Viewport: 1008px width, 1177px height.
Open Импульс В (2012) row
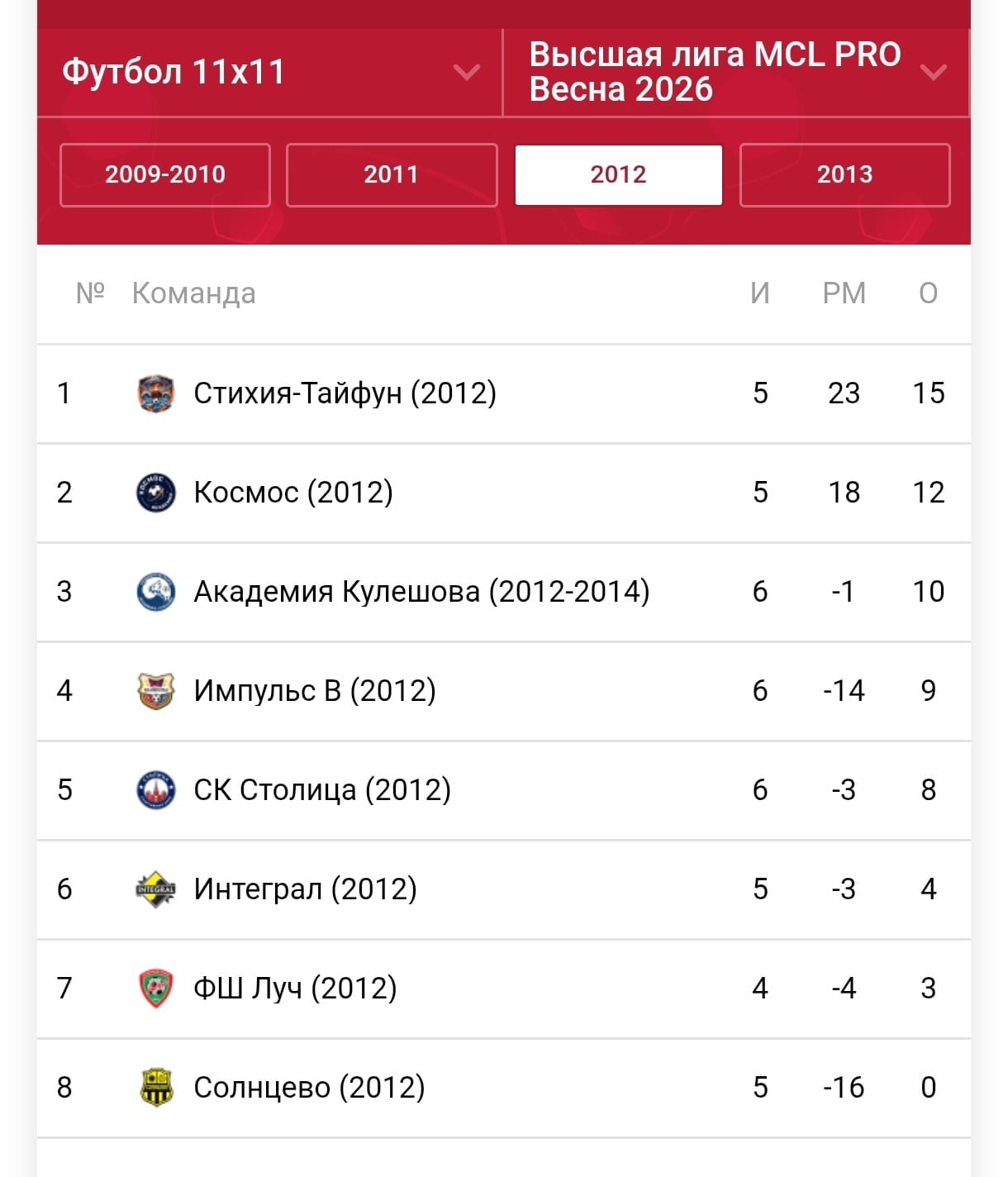point(504,691)
